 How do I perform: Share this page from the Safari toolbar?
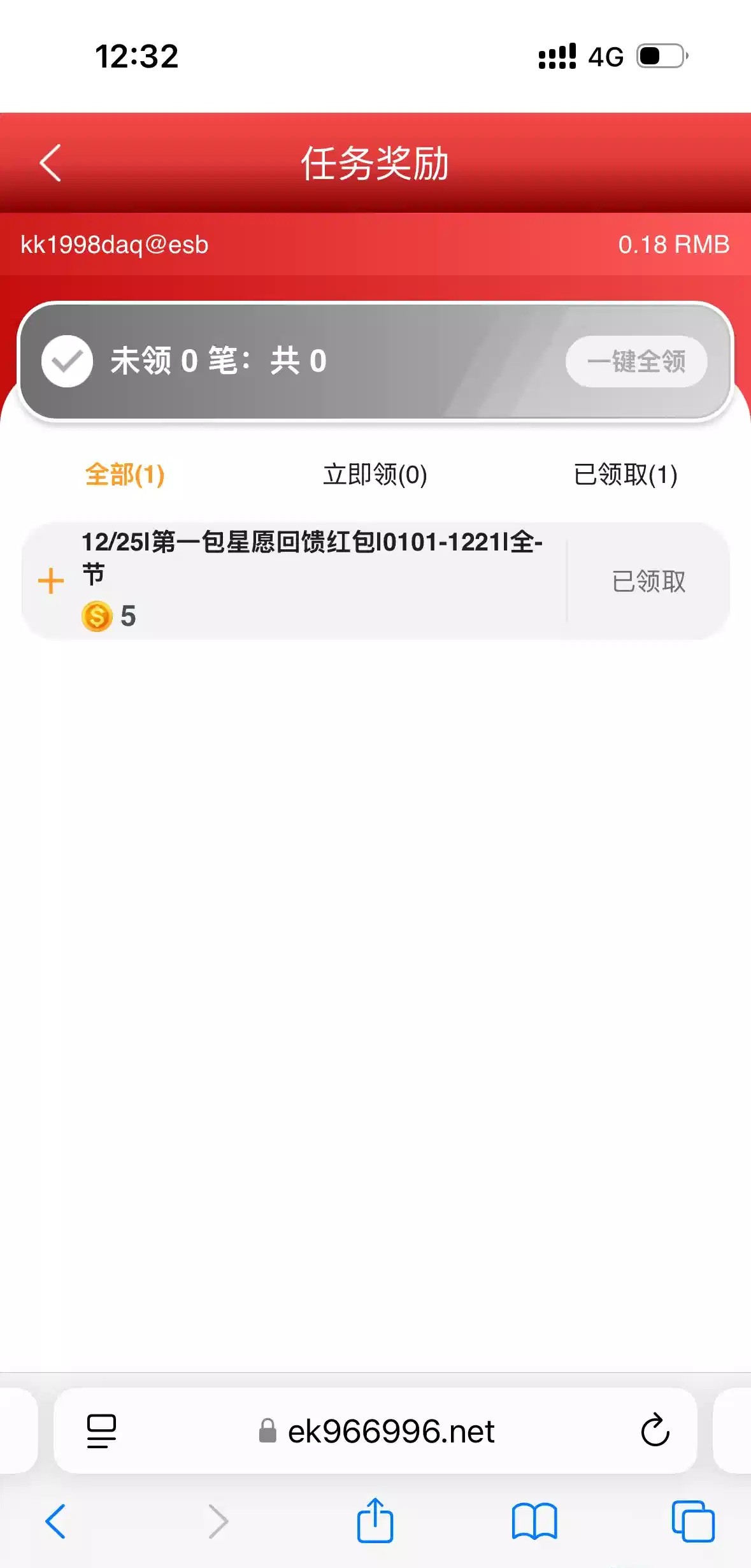[375, 1521]
